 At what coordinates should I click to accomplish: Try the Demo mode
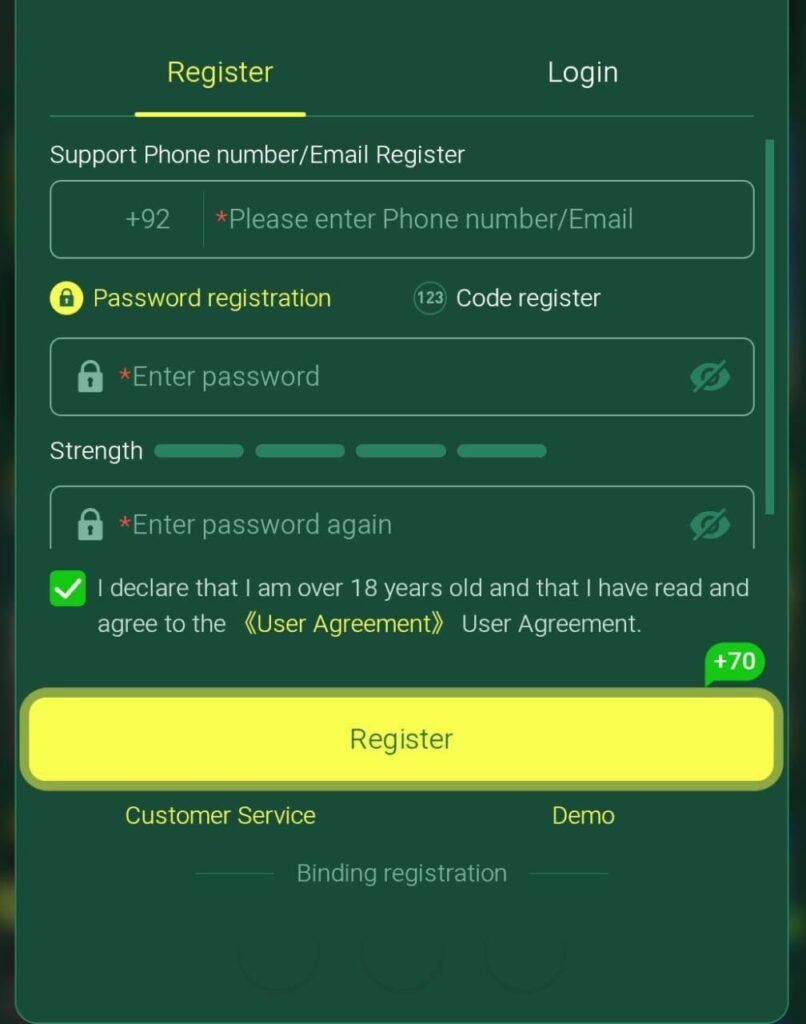click(x=583, y=816)
